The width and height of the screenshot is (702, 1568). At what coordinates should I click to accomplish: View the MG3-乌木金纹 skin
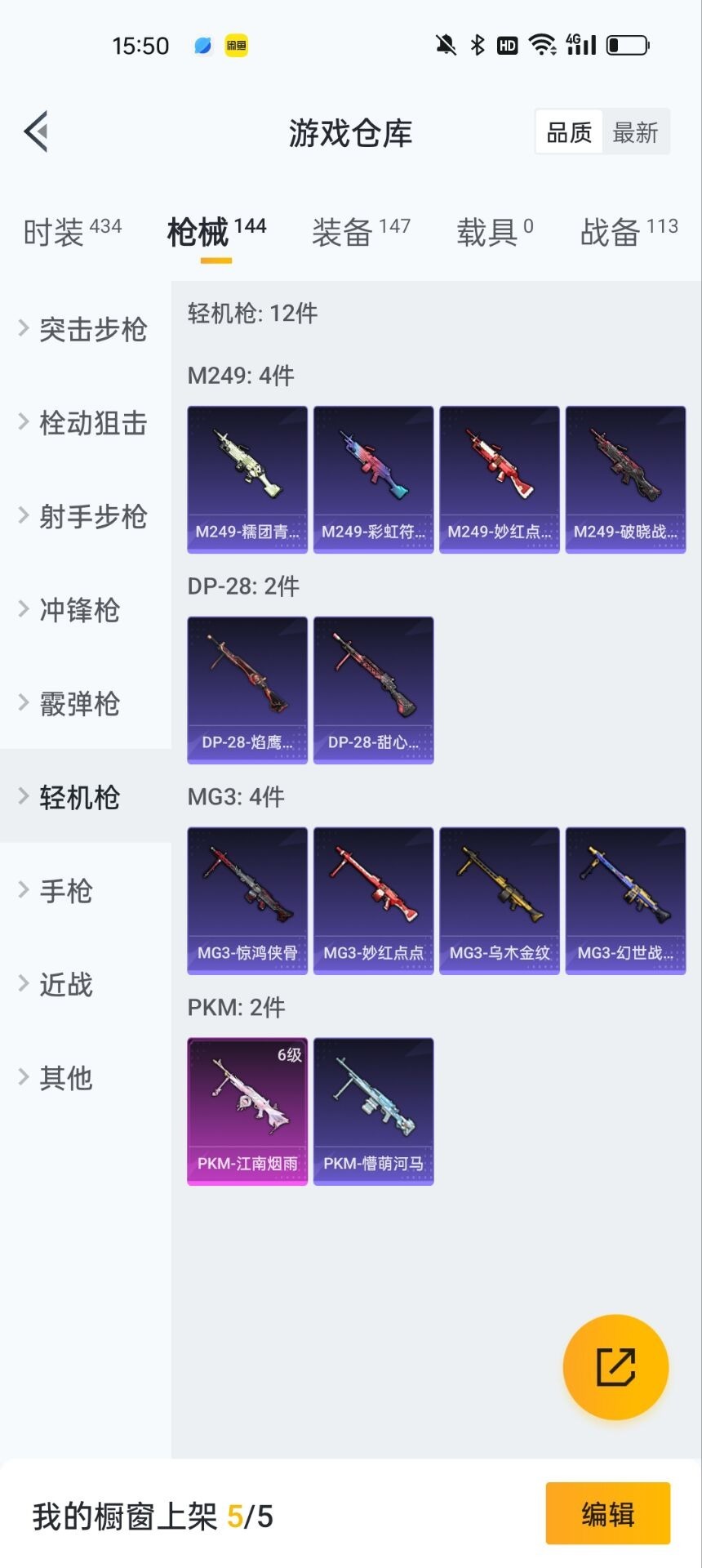pyautogui.click(x=500, y=900)
